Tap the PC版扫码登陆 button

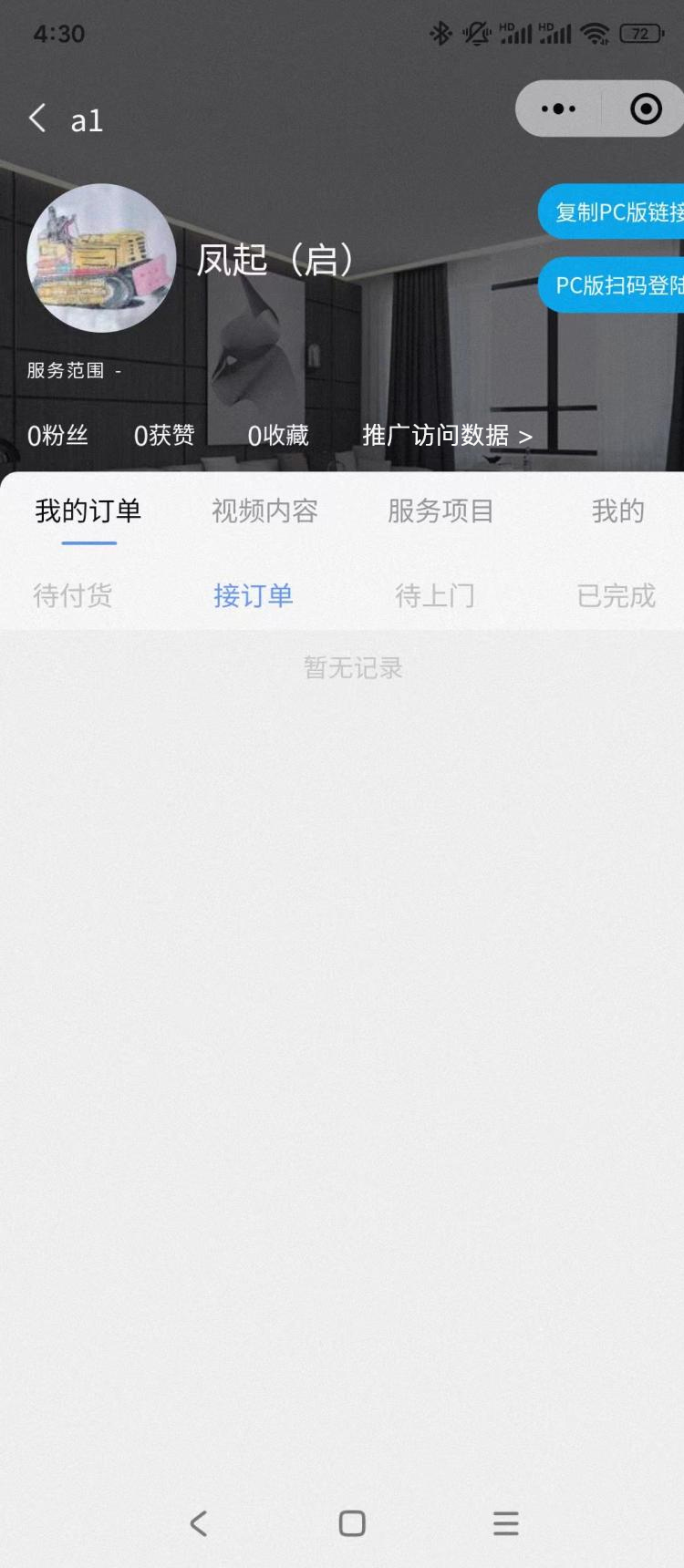(x=616, y=285)
